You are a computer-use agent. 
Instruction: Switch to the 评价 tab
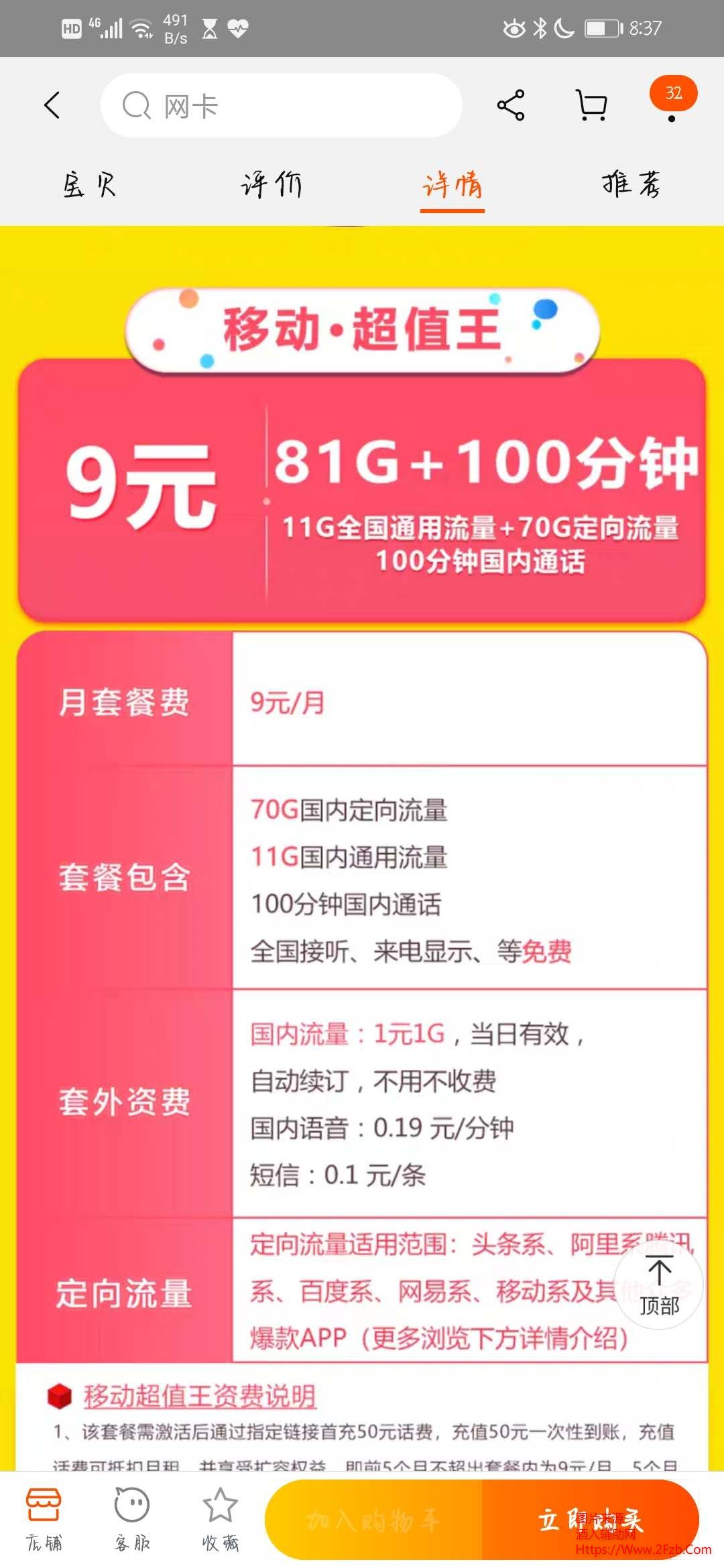point(271,184)
